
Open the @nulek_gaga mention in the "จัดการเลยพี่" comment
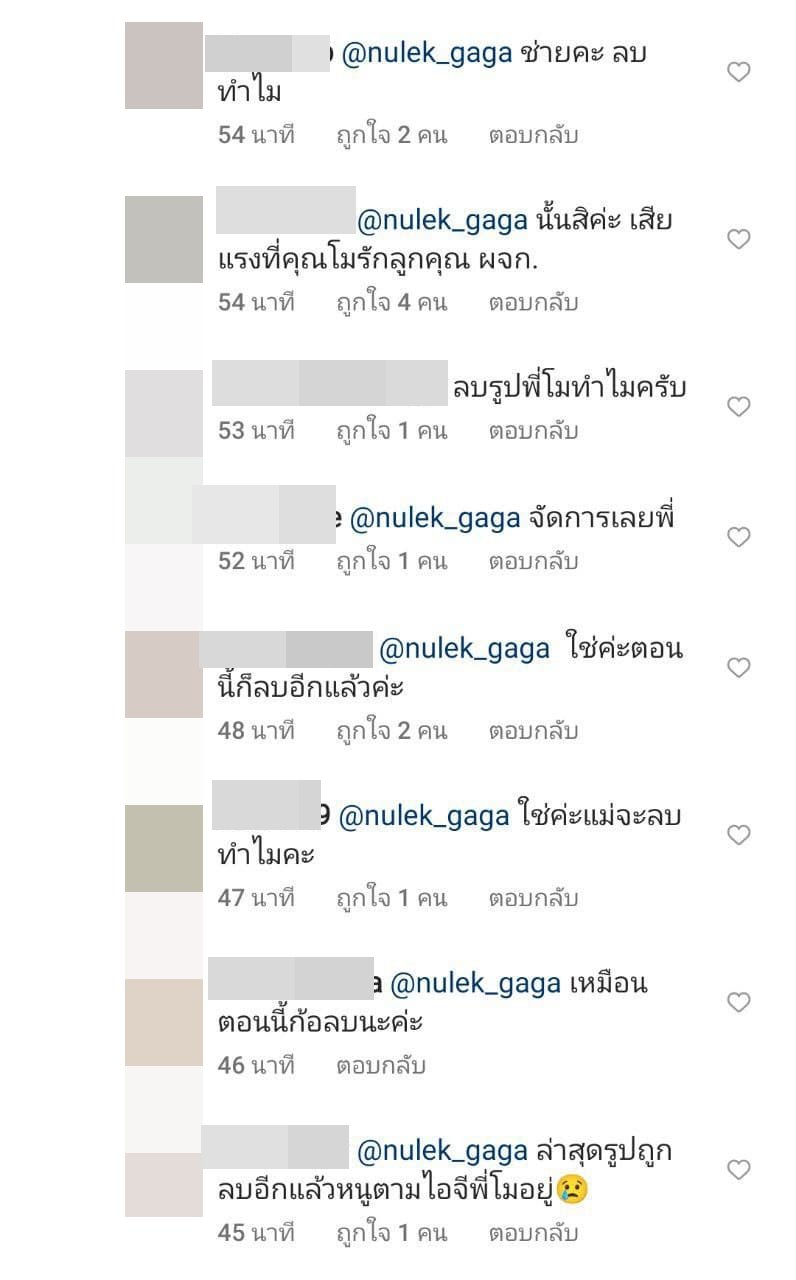point(435,519)
